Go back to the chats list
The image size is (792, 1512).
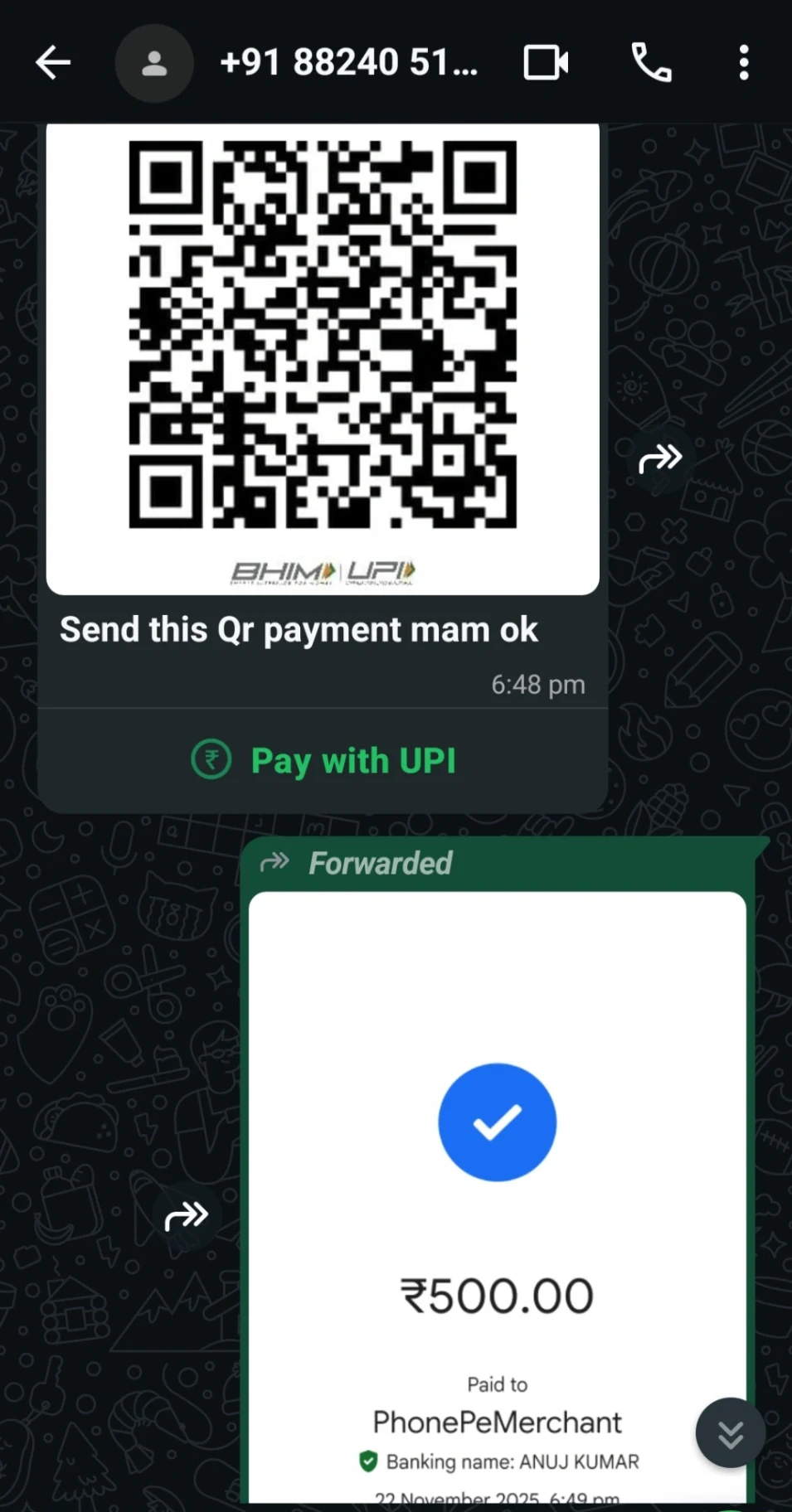[x=53, y=63]
